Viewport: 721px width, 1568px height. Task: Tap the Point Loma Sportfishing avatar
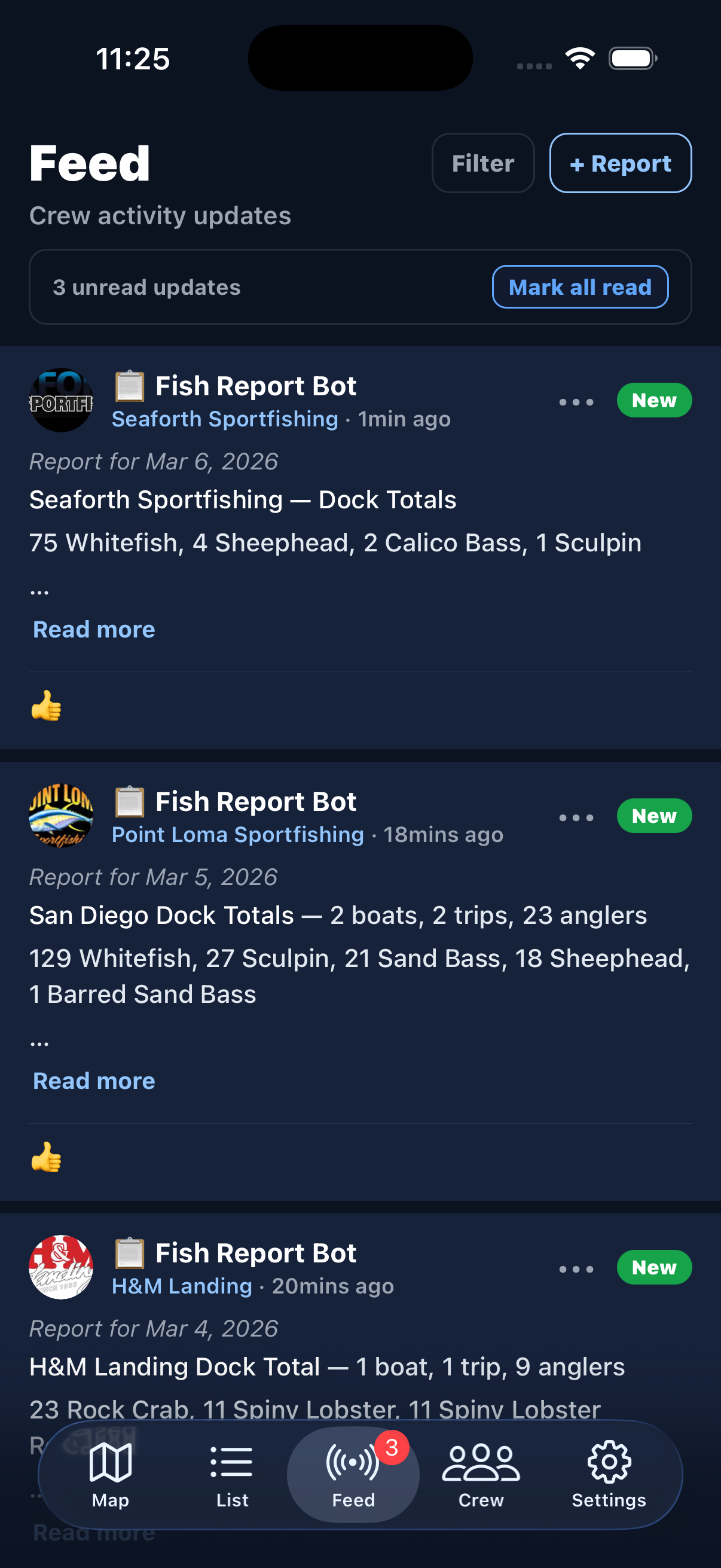[61, 816]
